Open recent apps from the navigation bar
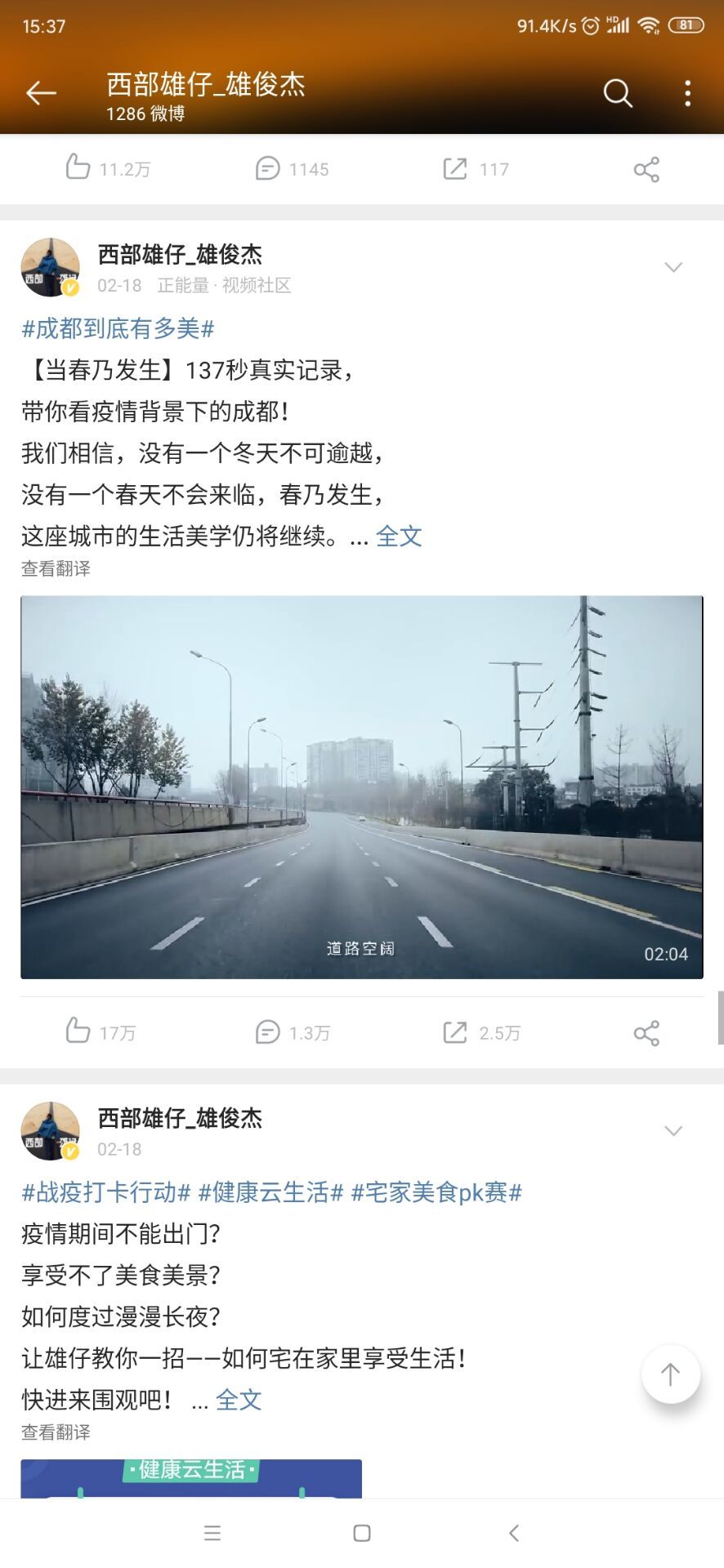724x1568 pixels. tap(212, 1533)
